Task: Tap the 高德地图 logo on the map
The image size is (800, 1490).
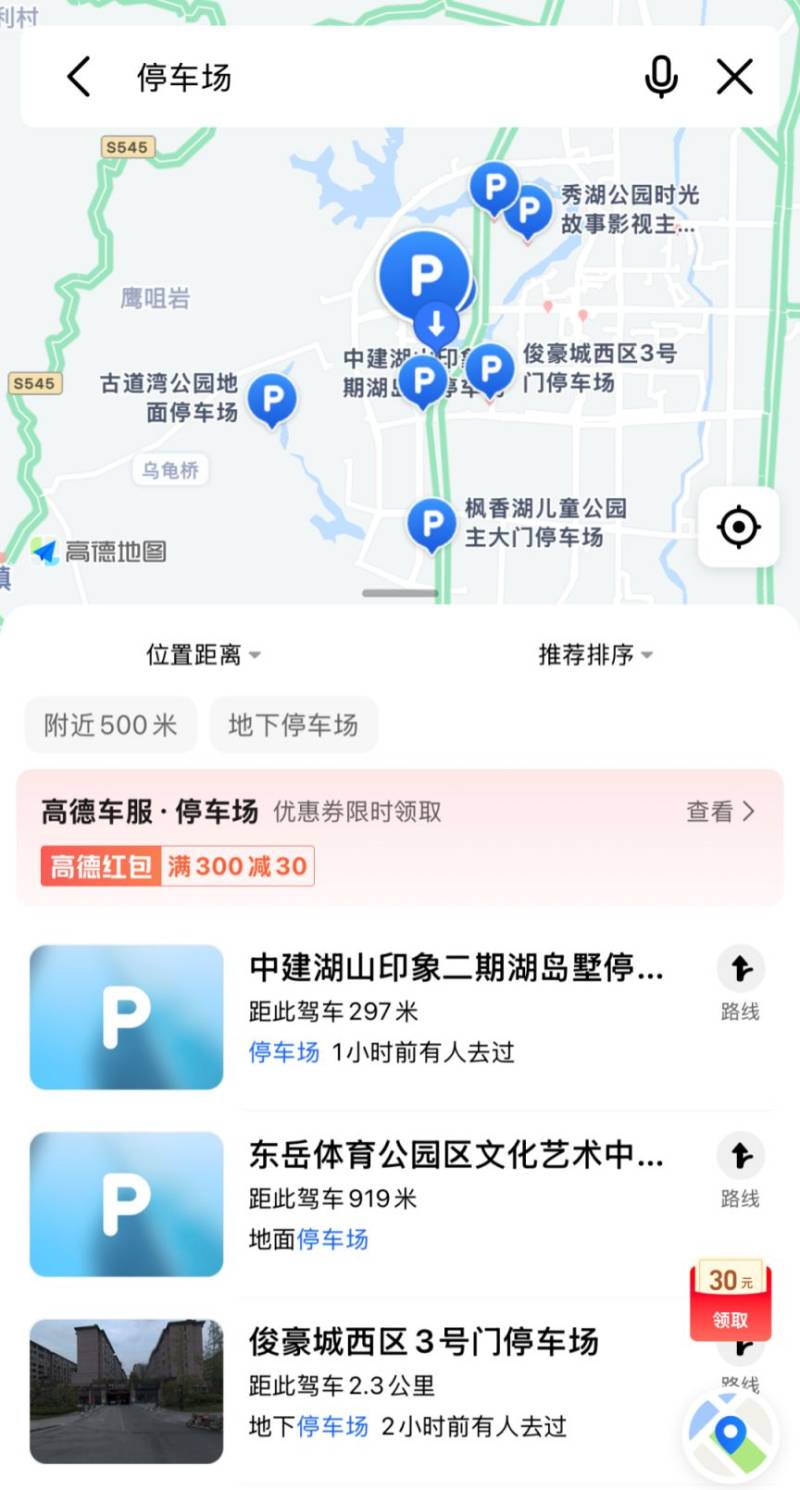Action: click(x=100, y=551)
